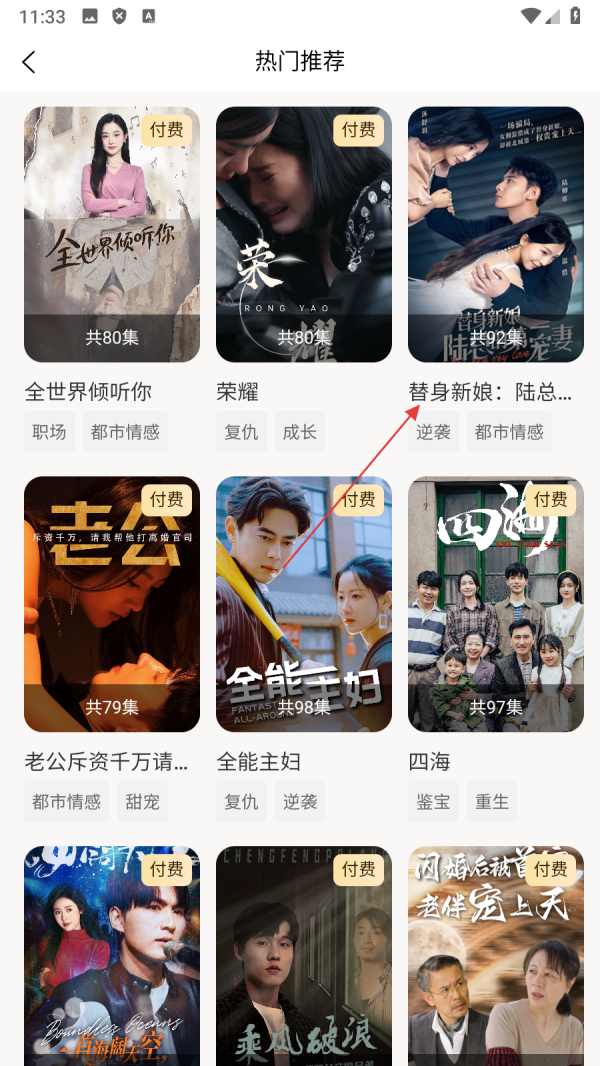
Task: Open the 乘风破浪 drama poster
Action: tap(304, 955)
